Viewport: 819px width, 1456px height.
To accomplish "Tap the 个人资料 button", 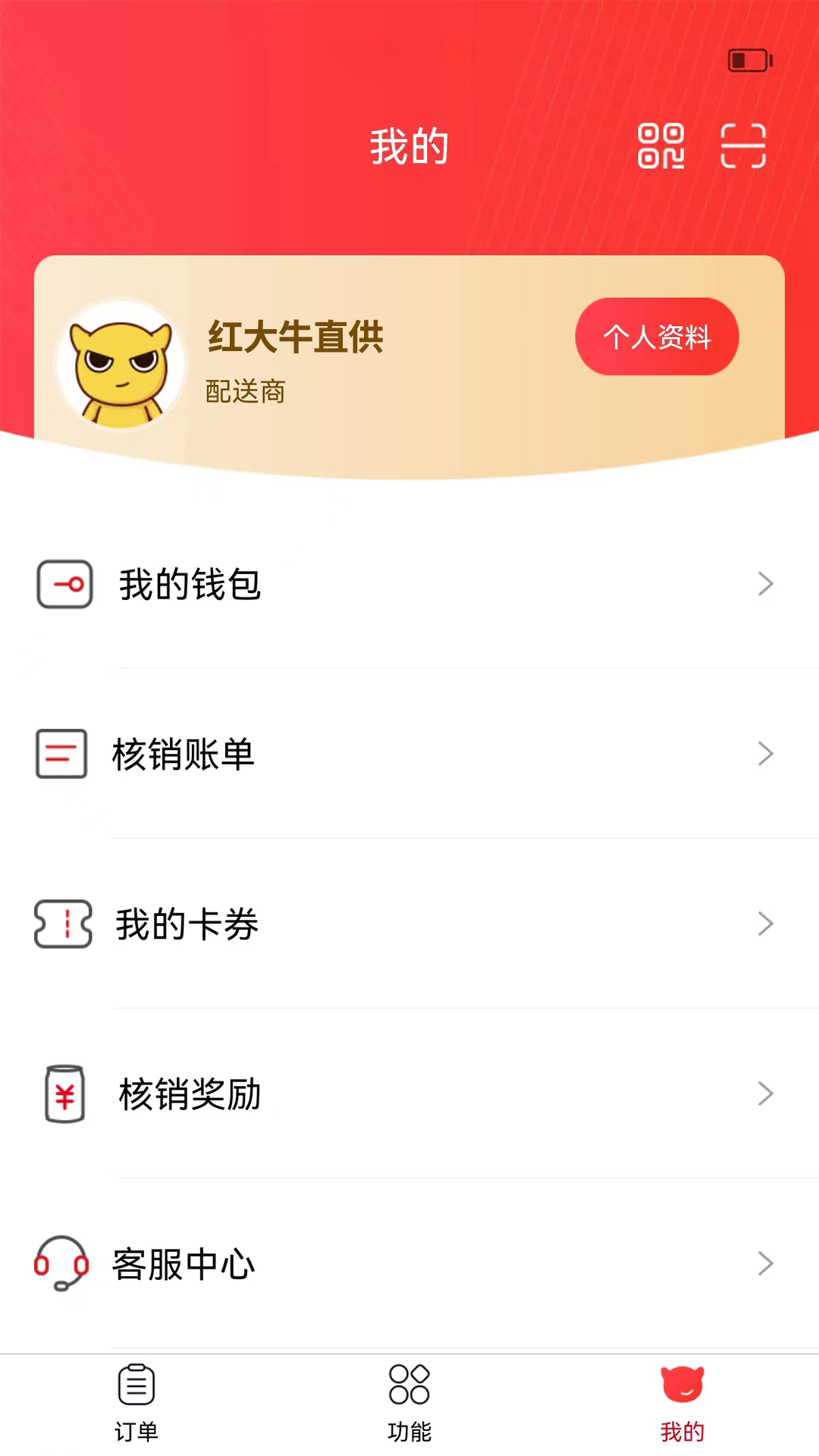I will (657, 337).
